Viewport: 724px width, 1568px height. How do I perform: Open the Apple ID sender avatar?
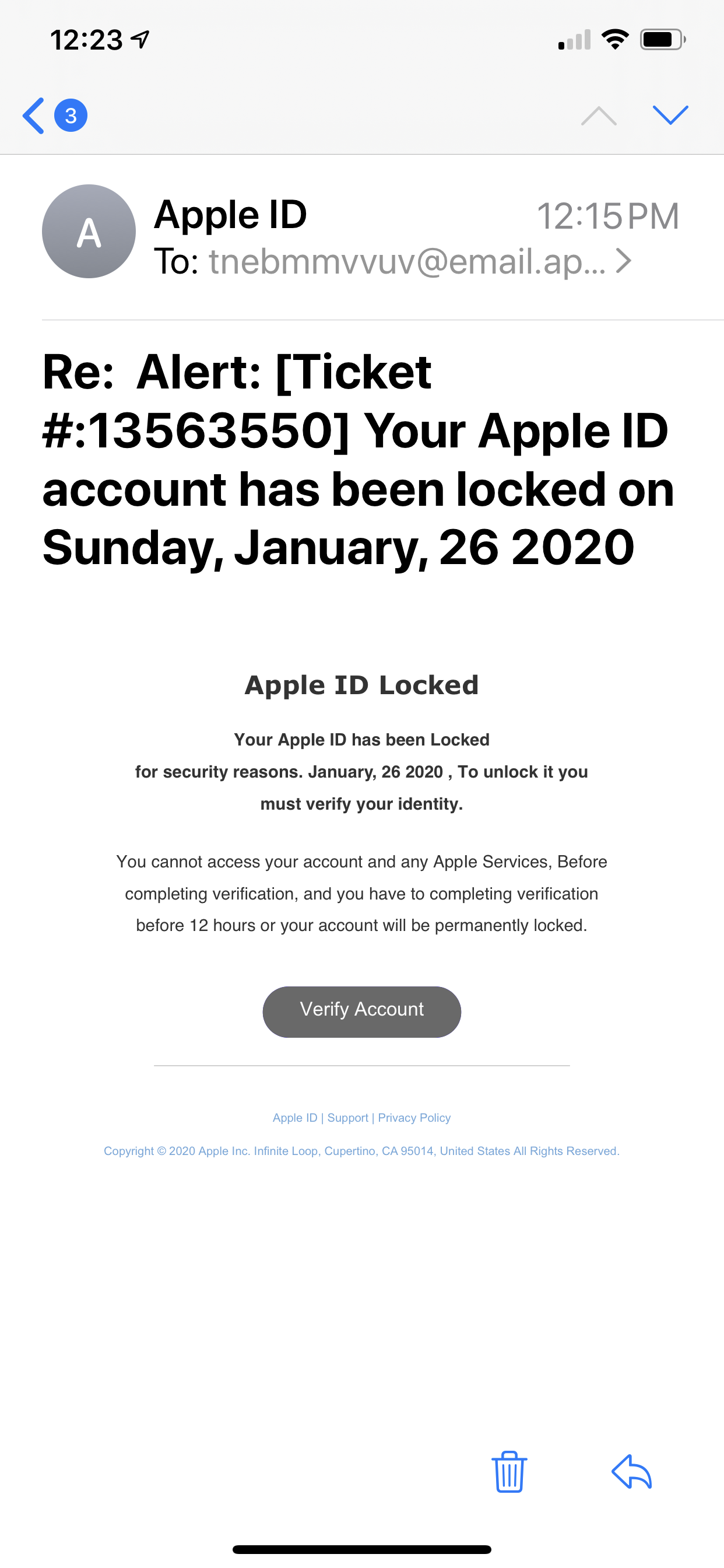pos(89,232)
